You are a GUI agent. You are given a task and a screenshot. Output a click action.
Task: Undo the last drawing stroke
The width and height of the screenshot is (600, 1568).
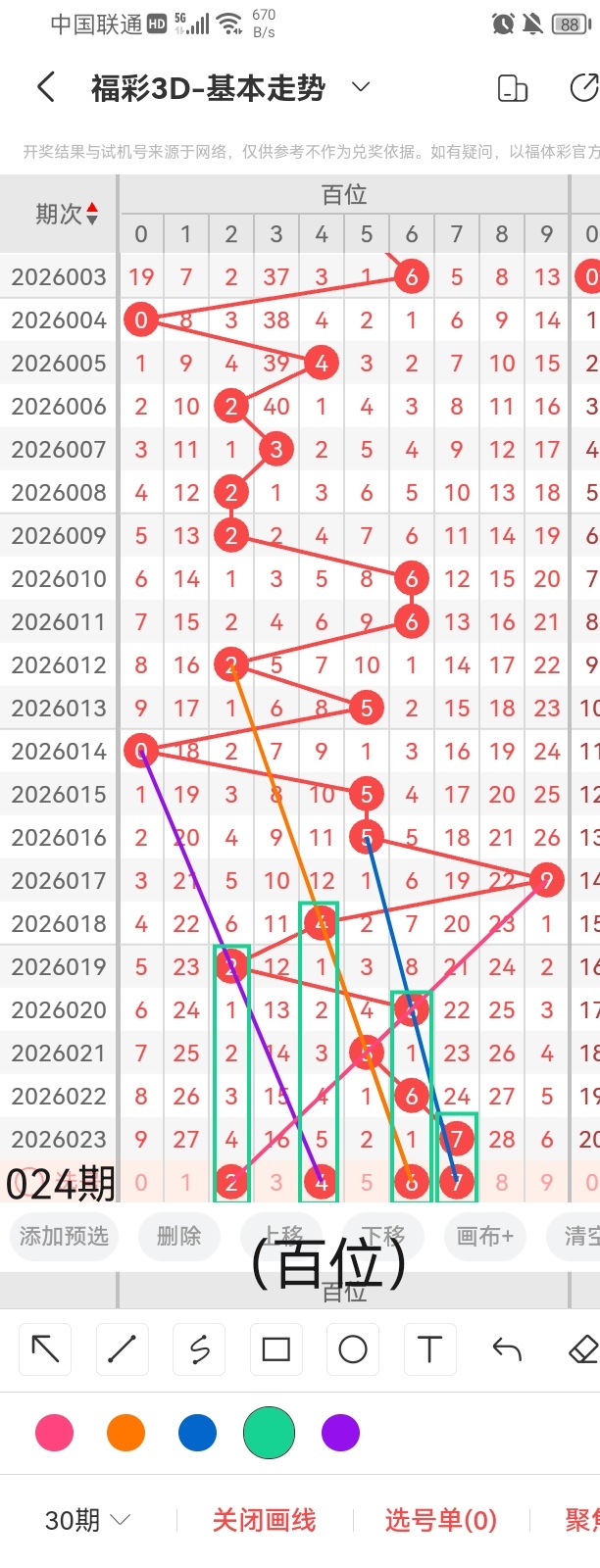(507, 1349)
